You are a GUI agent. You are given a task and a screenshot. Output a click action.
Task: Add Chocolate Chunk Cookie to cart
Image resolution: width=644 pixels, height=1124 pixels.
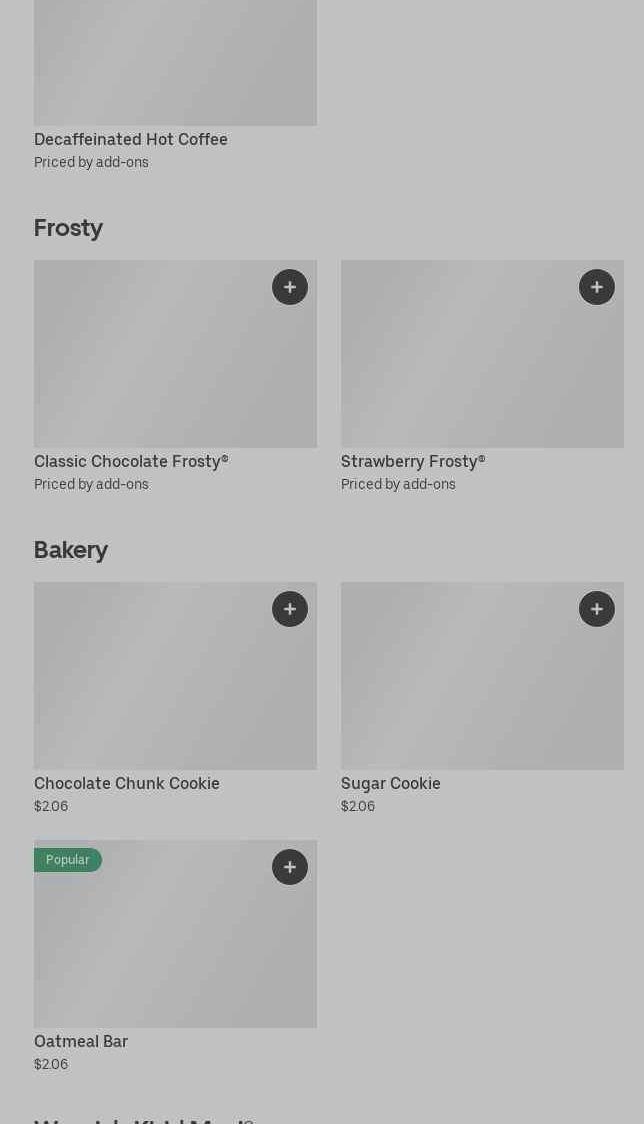tap(290, 609)
